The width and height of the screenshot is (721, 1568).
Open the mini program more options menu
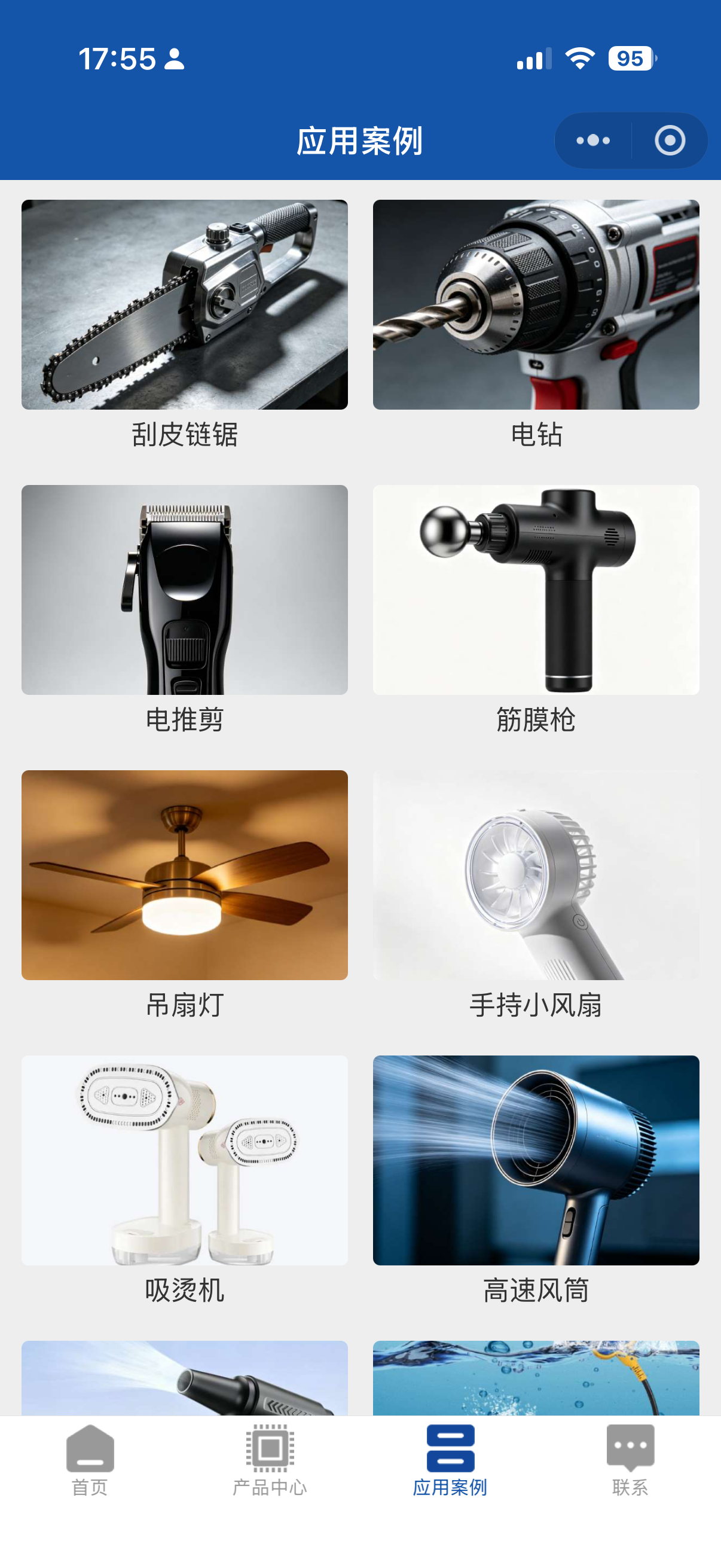click(593, 141)
